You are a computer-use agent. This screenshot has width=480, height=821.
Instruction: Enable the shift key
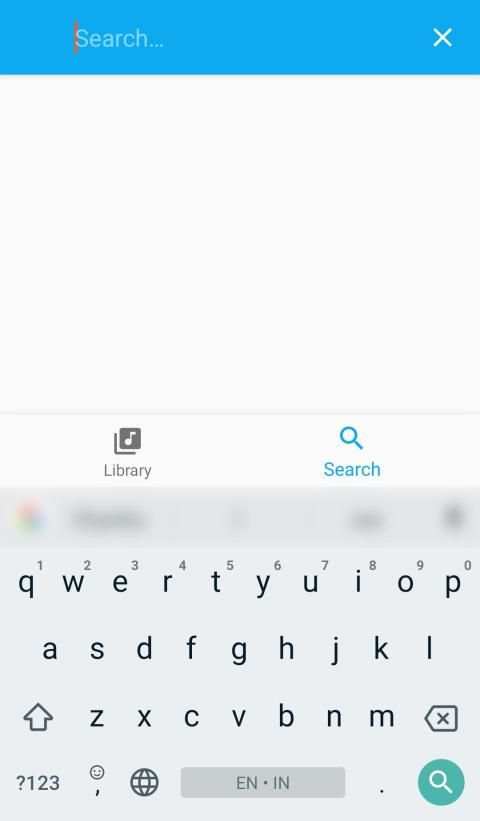point(38,717)
